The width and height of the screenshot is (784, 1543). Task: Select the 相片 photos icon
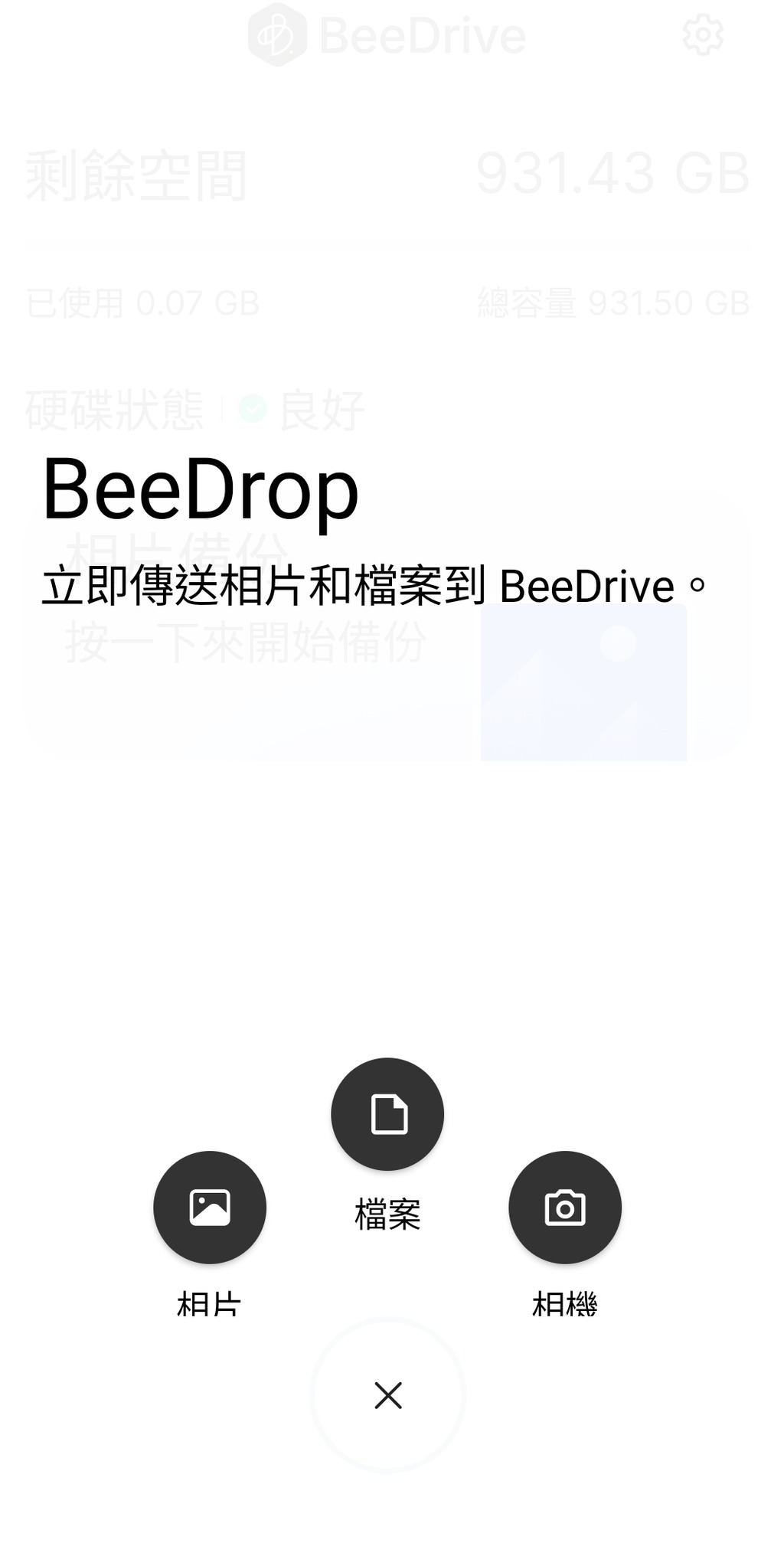point(211,1207)
